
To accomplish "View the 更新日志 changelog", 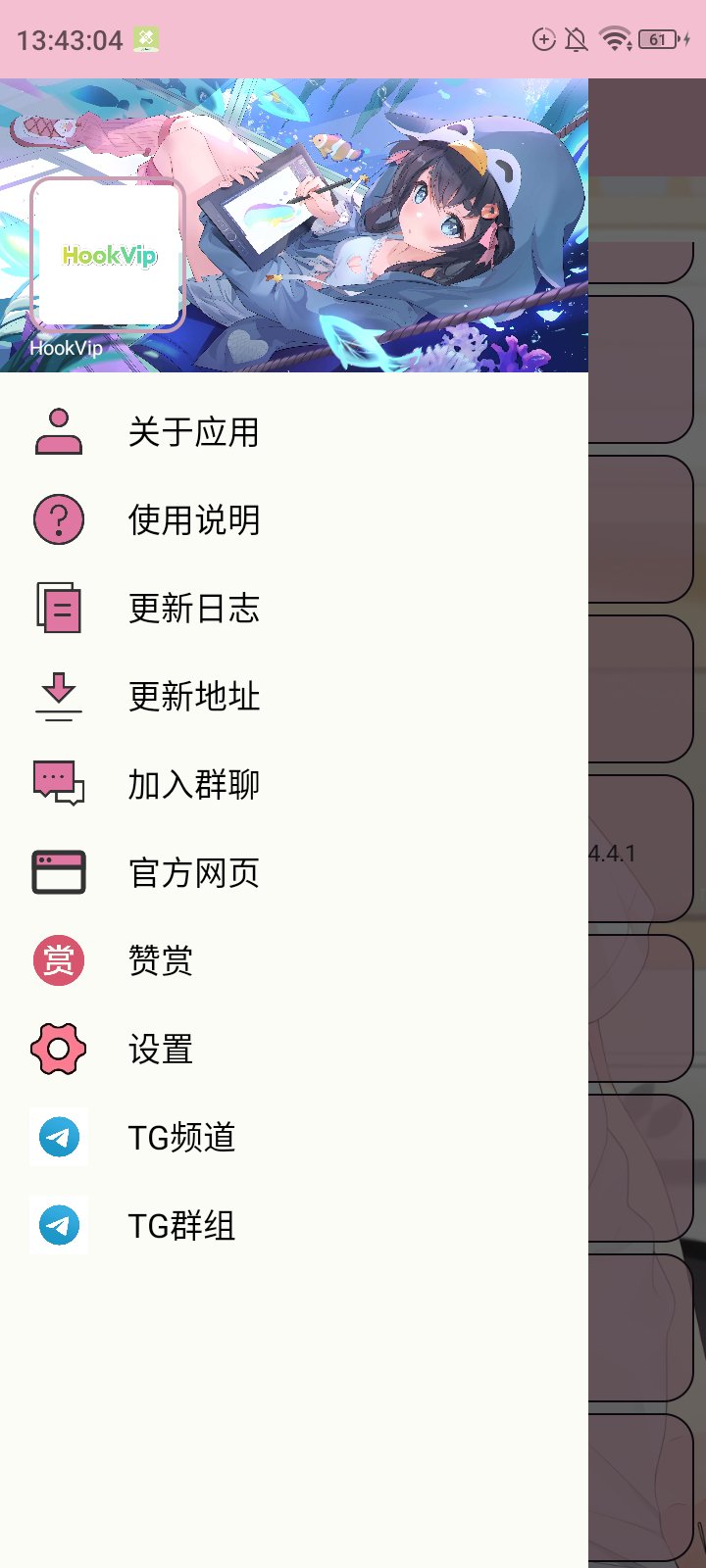I will (193, 609).
